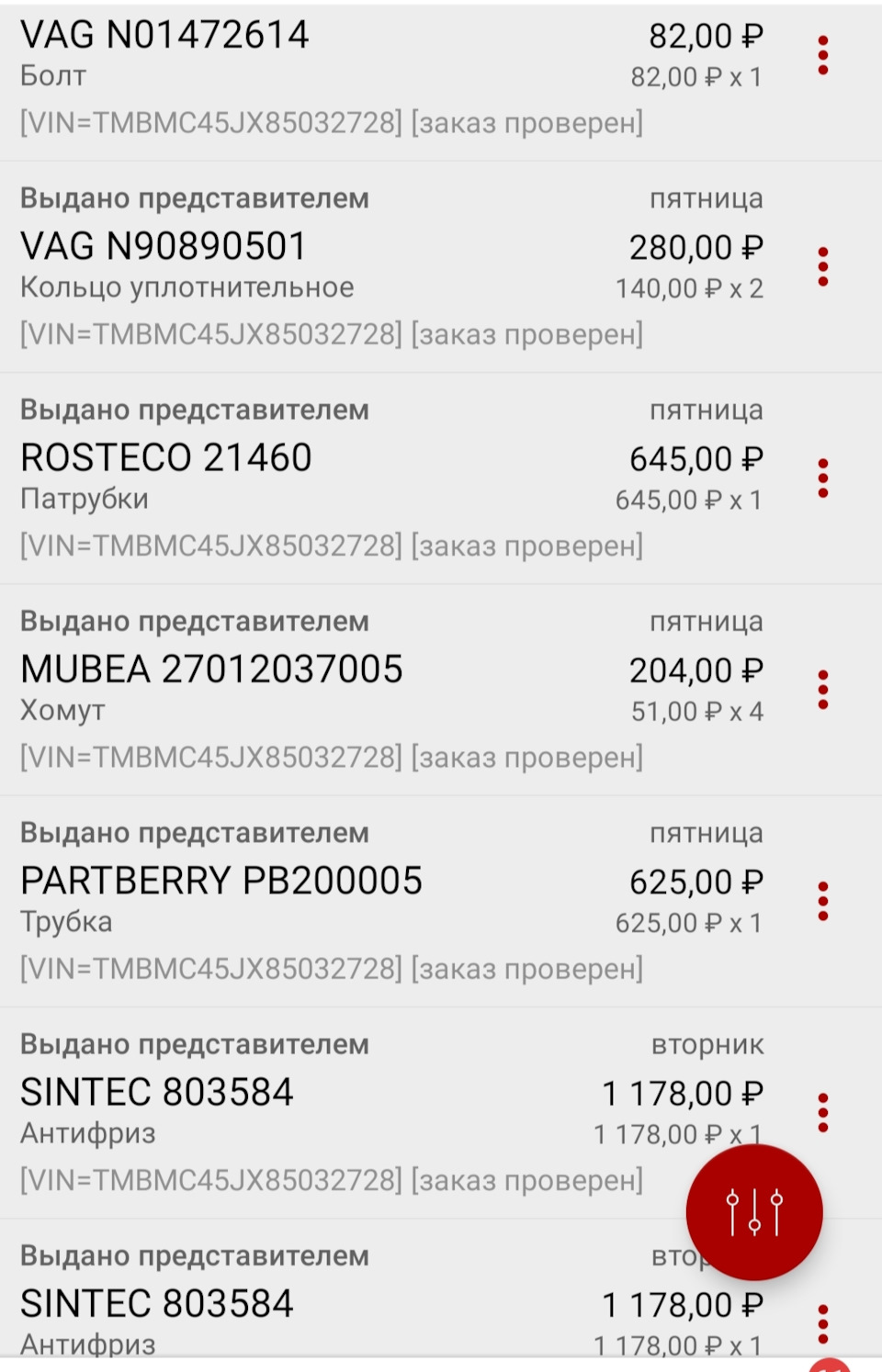Select the ROSTECO 21460 Патрубки item

[166, 457]
